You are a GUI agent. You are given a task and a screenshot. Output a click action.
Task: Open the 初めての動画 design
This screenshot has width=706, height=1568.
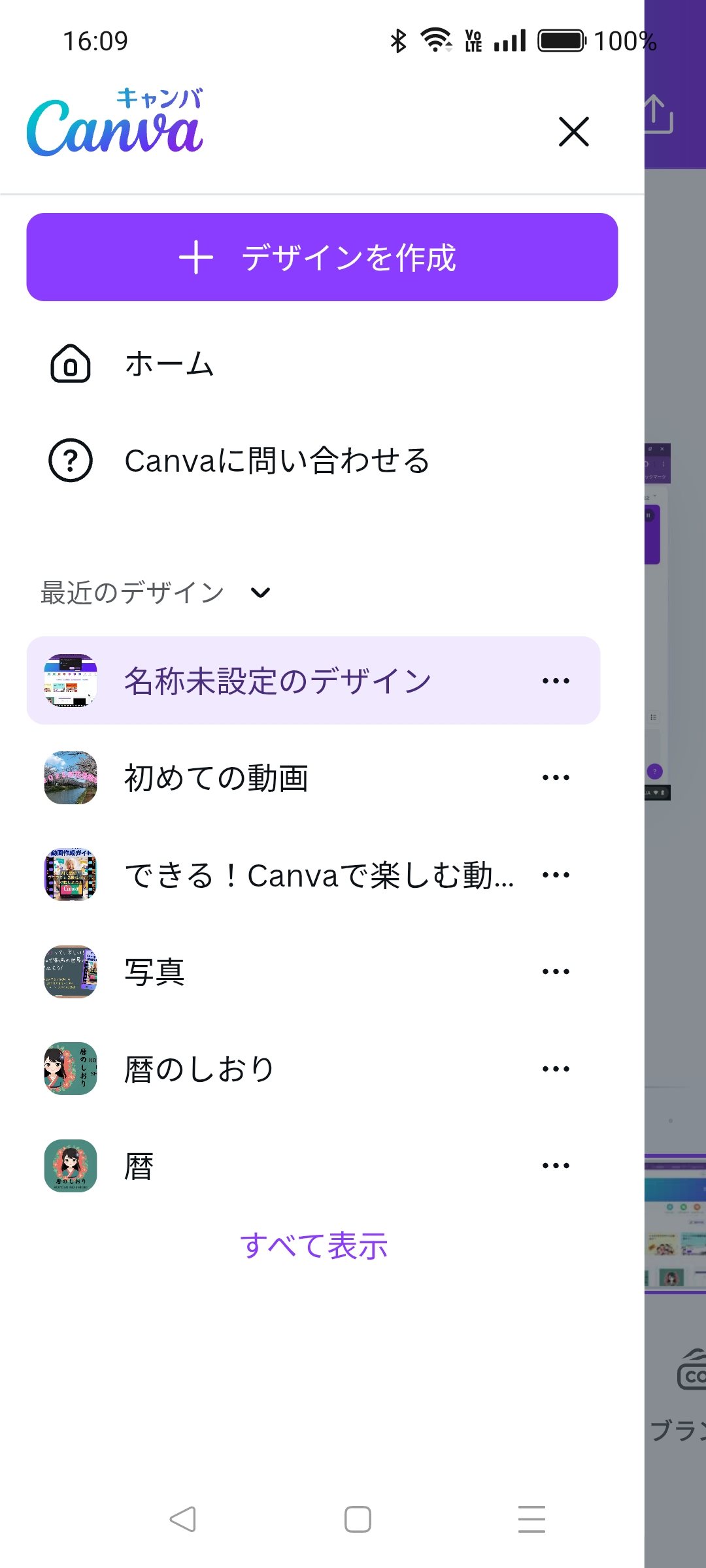click(x=216, y=778)
